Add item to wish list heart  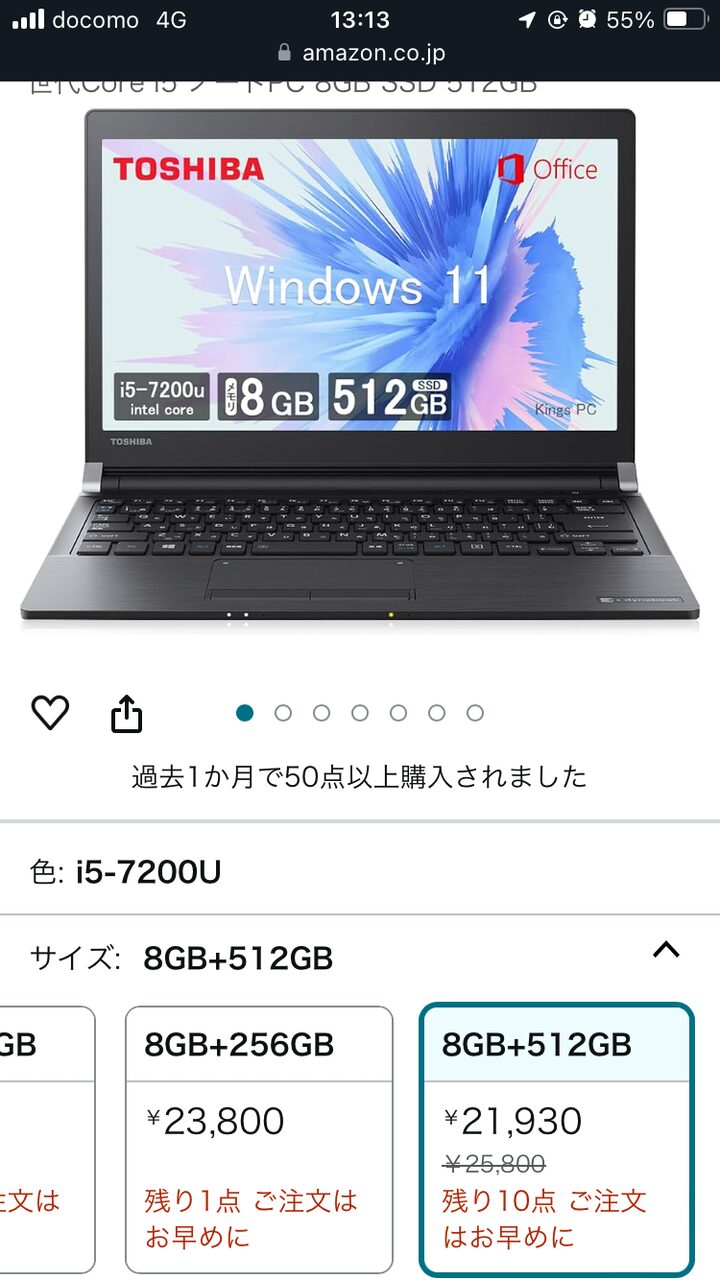point(50,713)
